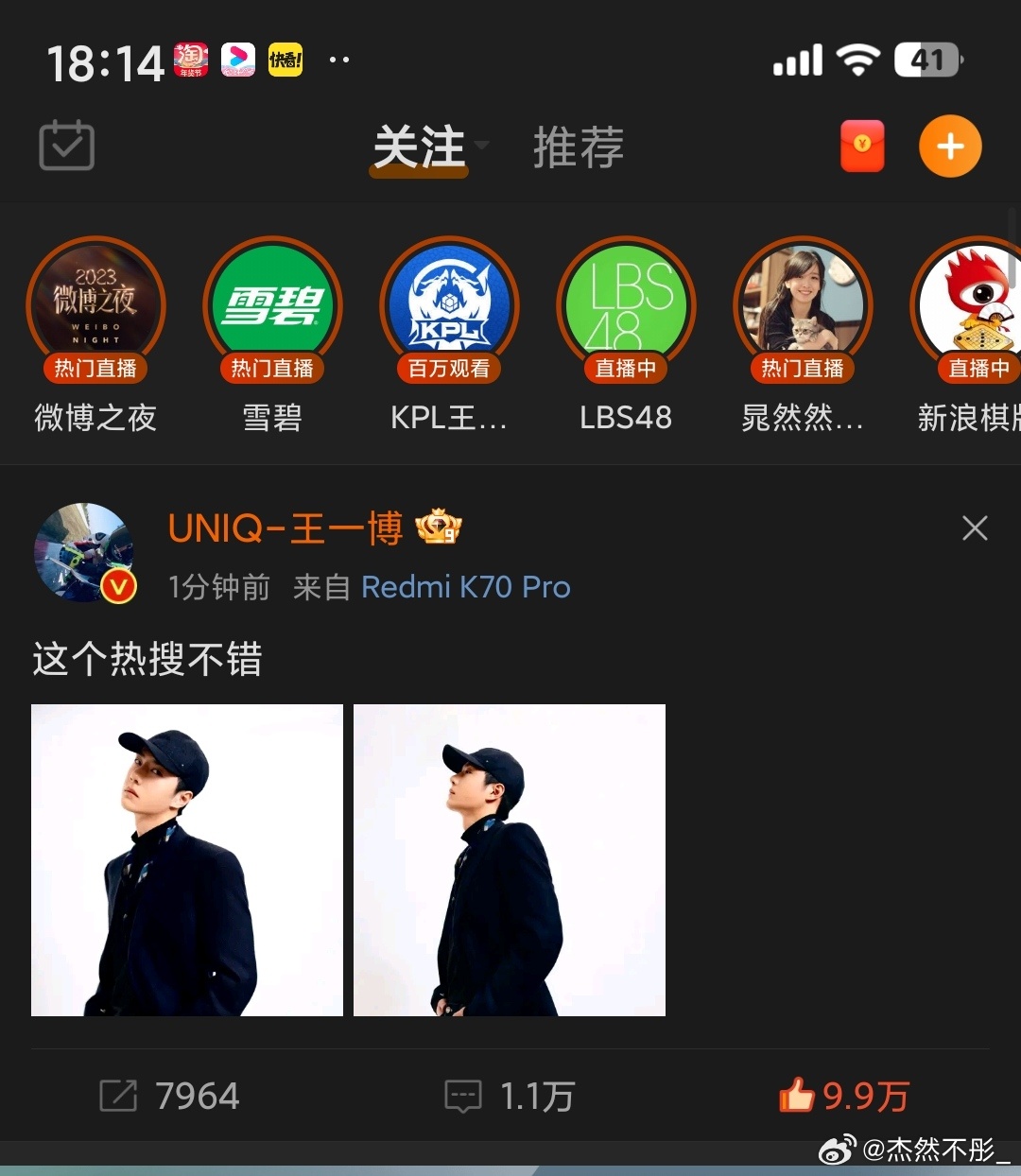Tap the username UNIQ-王一博

286,528
